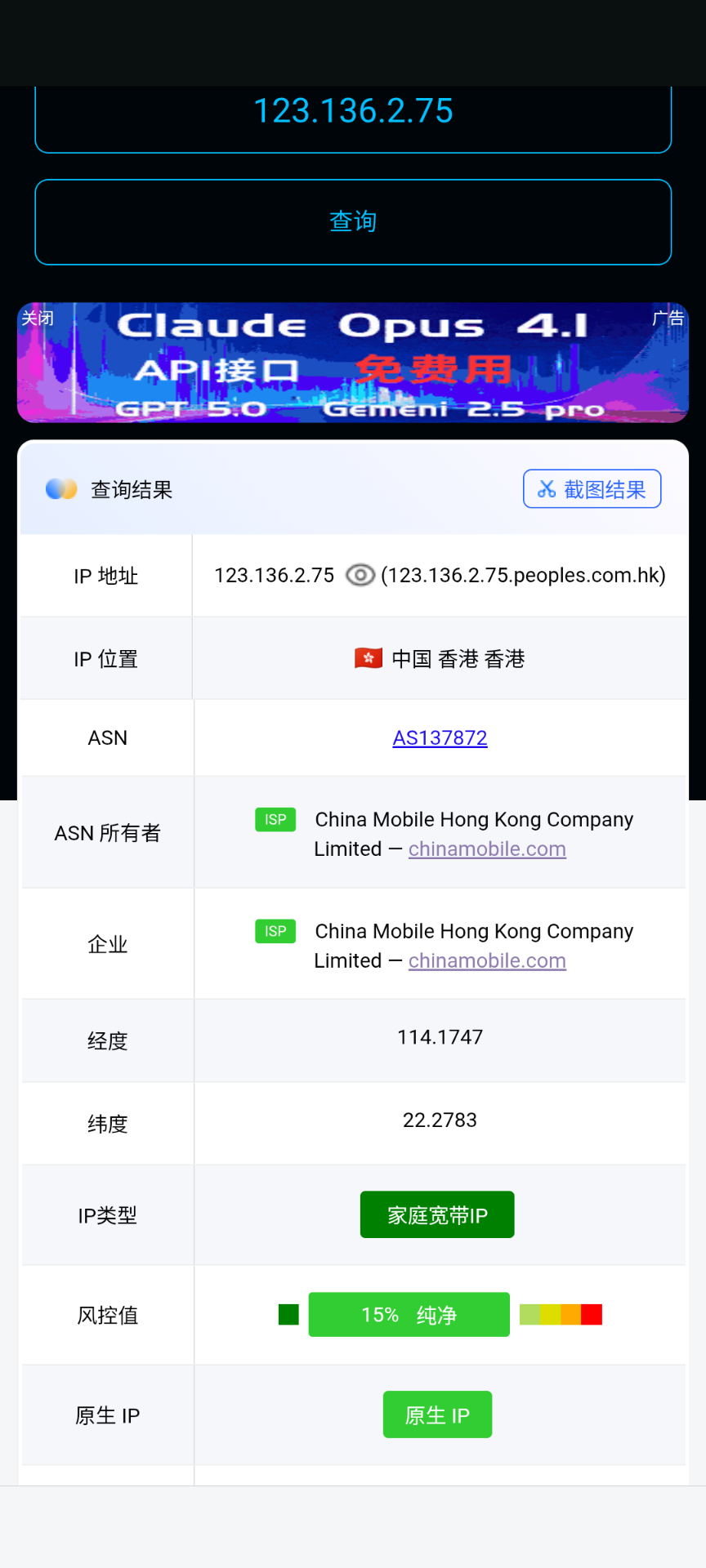Tap 截图结果 to screenshot results
706x1568 pixels.
[x=592, y=489]
